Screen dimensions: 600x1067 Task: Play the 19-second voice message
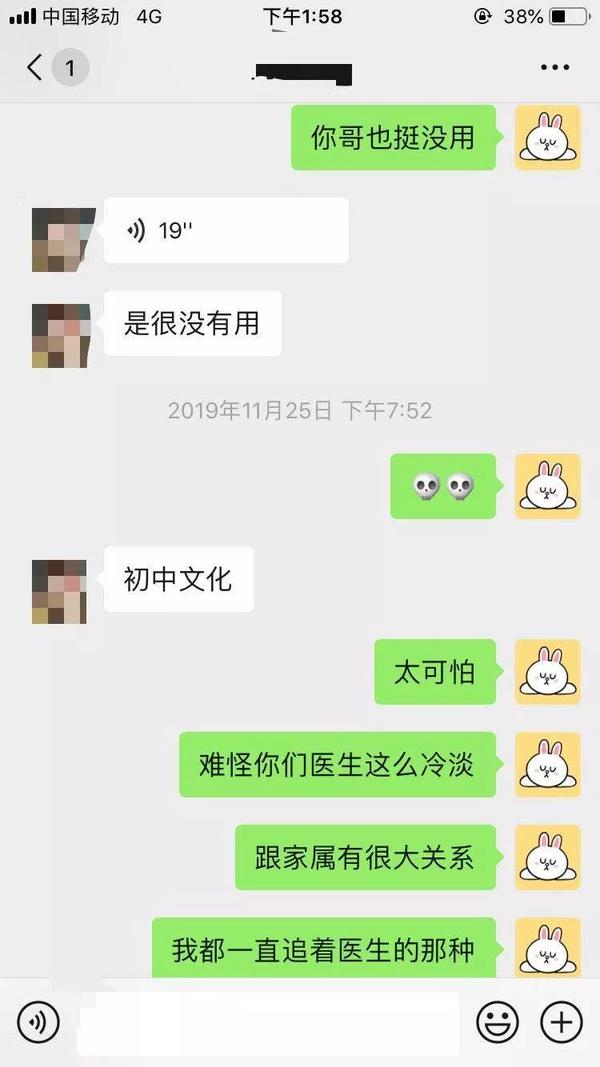tap(226, 231)
